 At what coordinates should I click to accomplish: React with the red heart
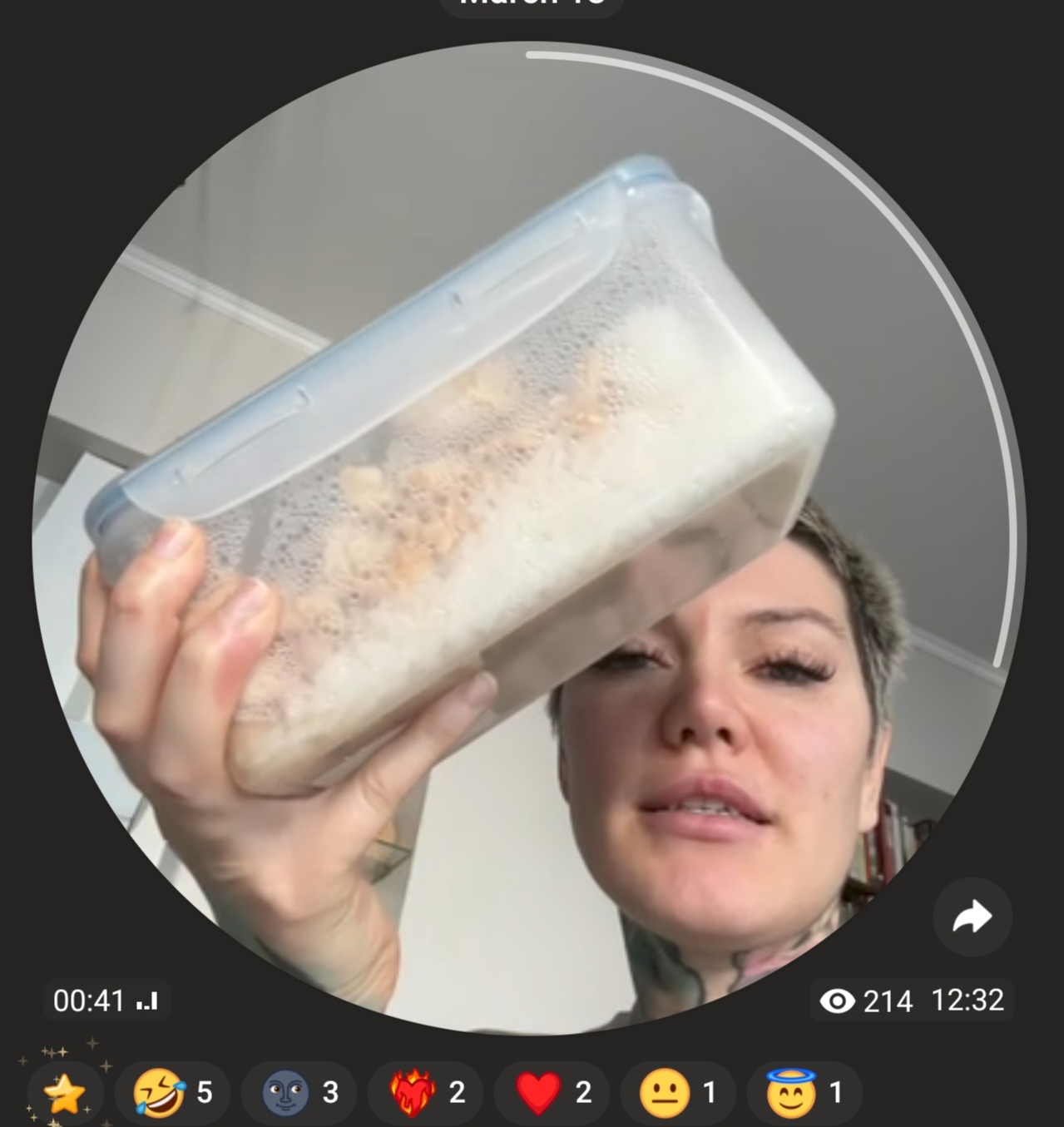553,1093
